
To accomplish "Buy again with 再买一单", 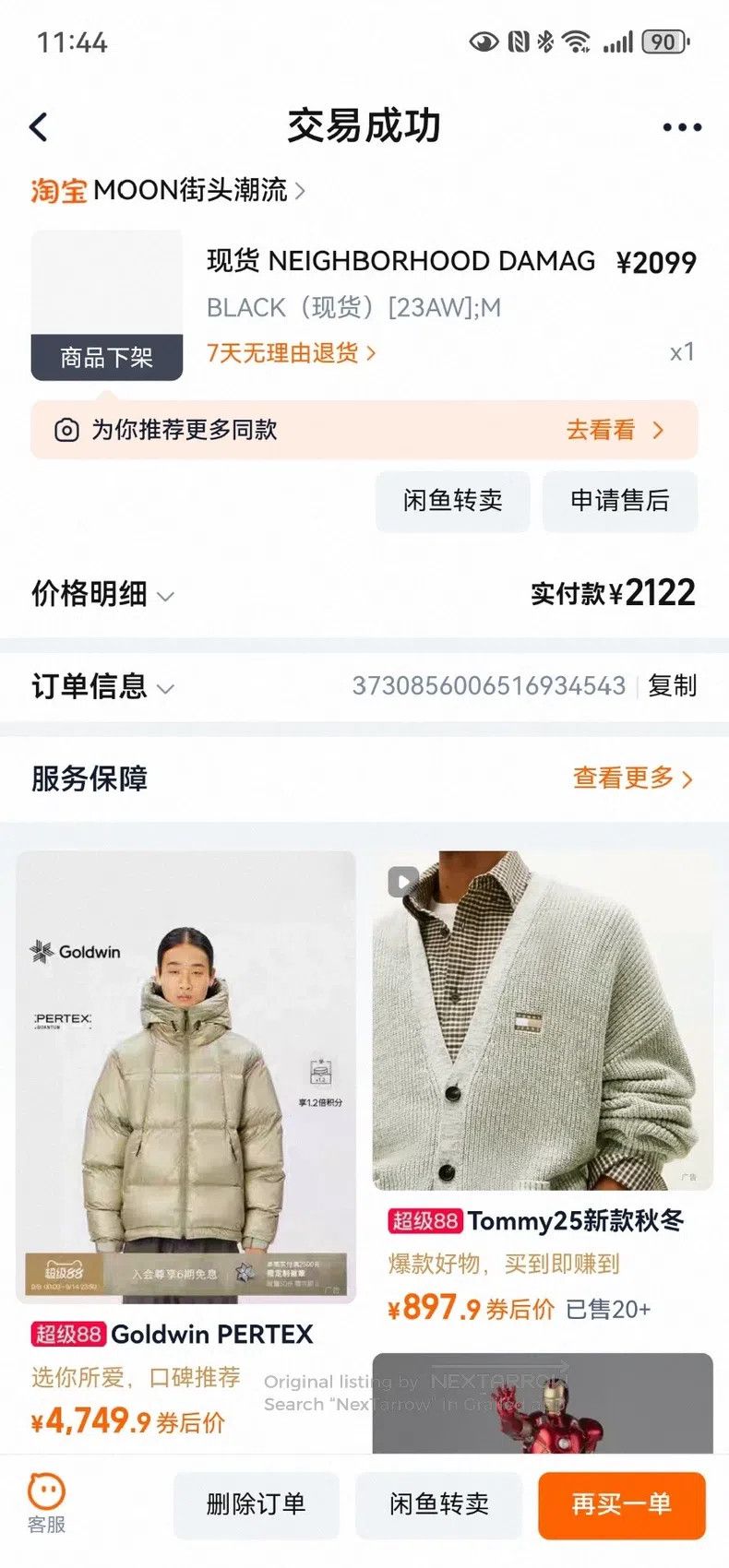I will tap(621, 1505).
